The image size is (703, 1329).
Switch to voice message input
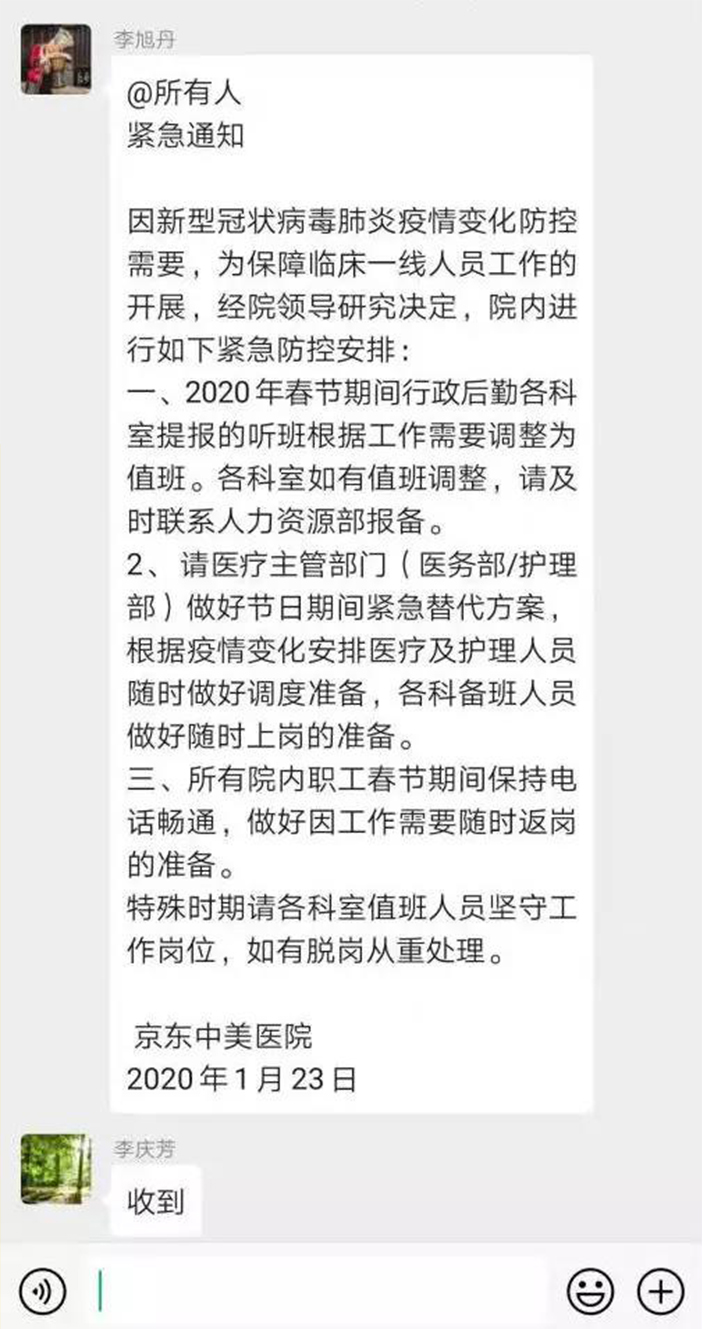coord(42,1292)
